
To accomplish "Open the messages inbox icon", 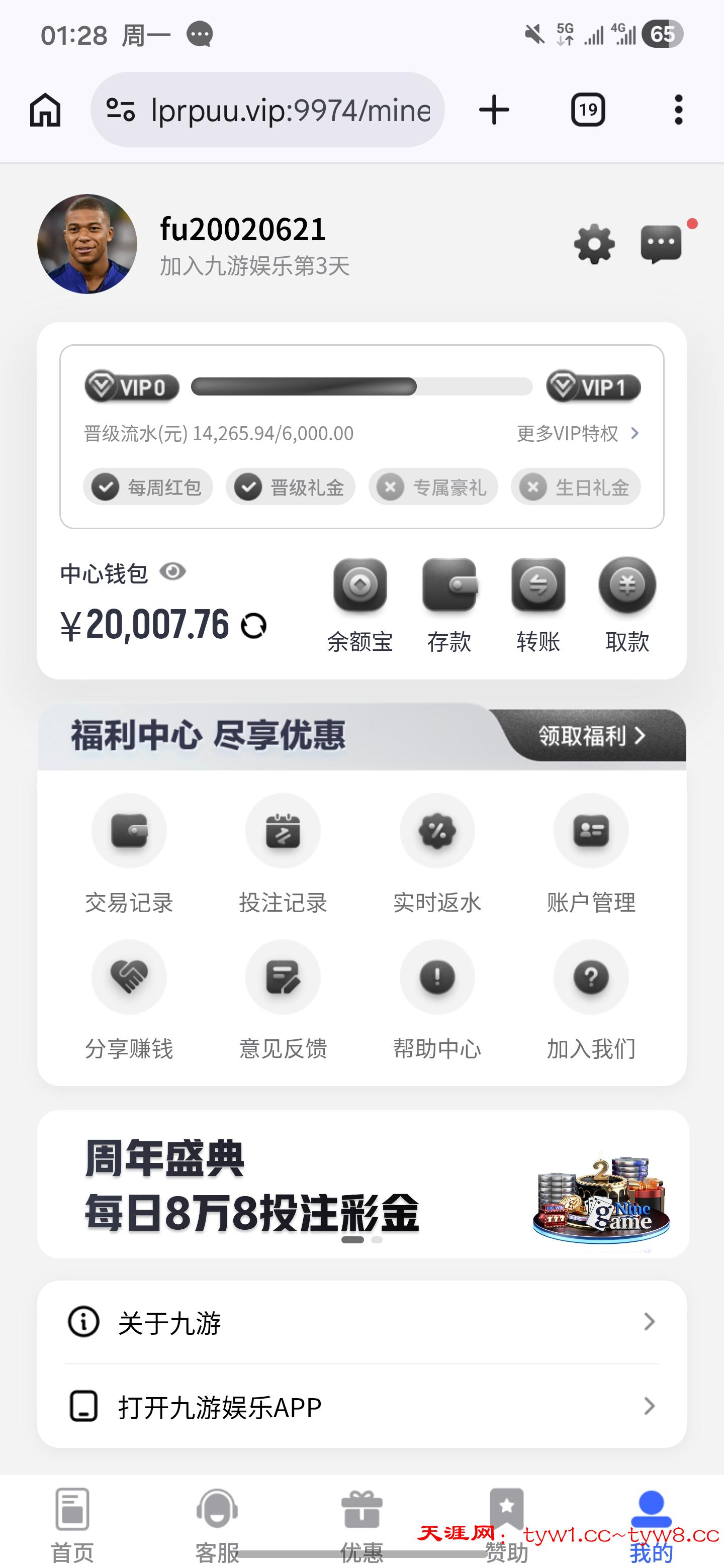I will [x=661, y=244].
